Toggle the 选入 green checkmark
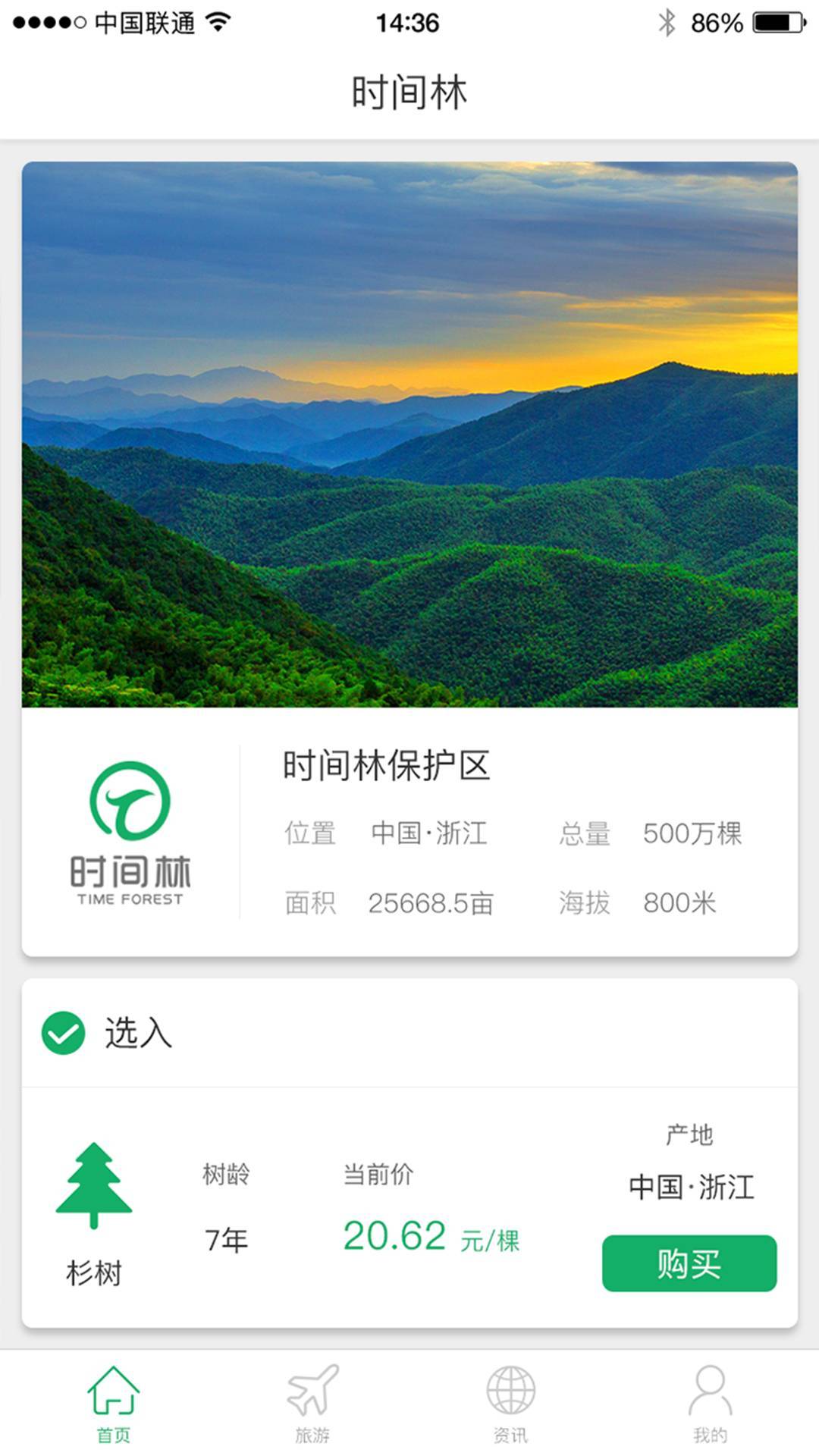 (64, 1033)
